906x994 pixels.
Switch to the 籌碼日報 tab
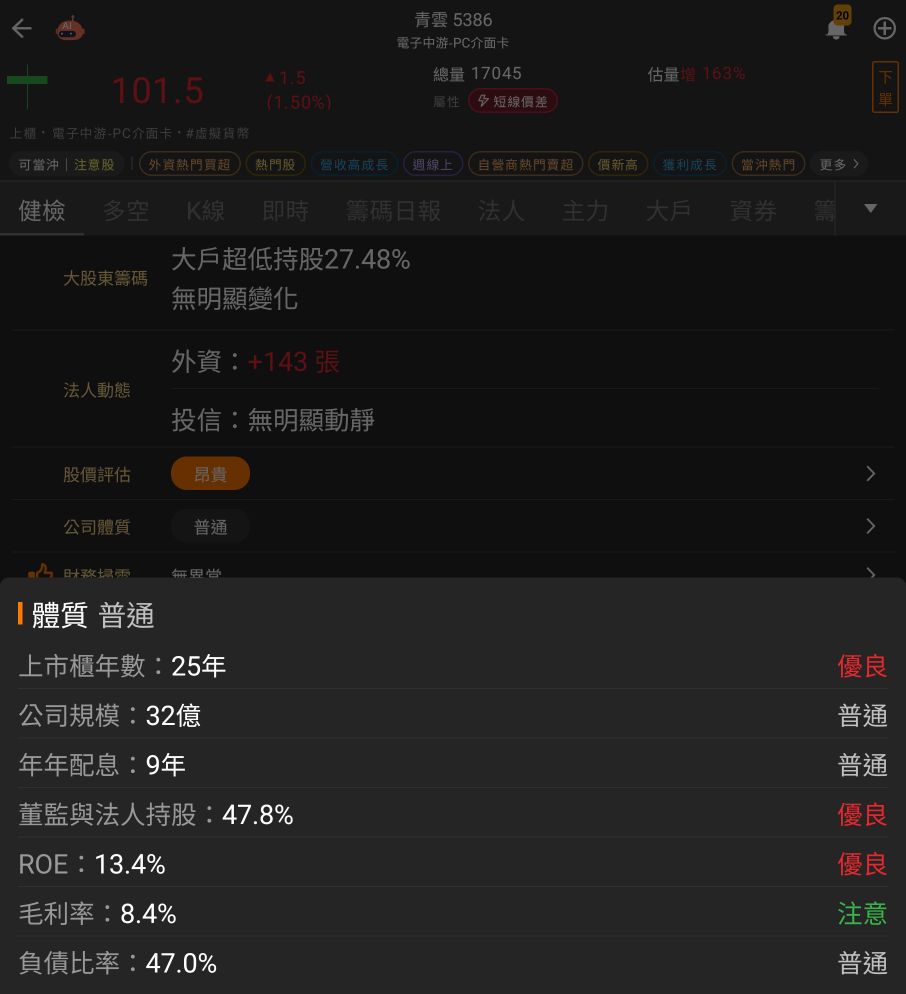[393, 210]
